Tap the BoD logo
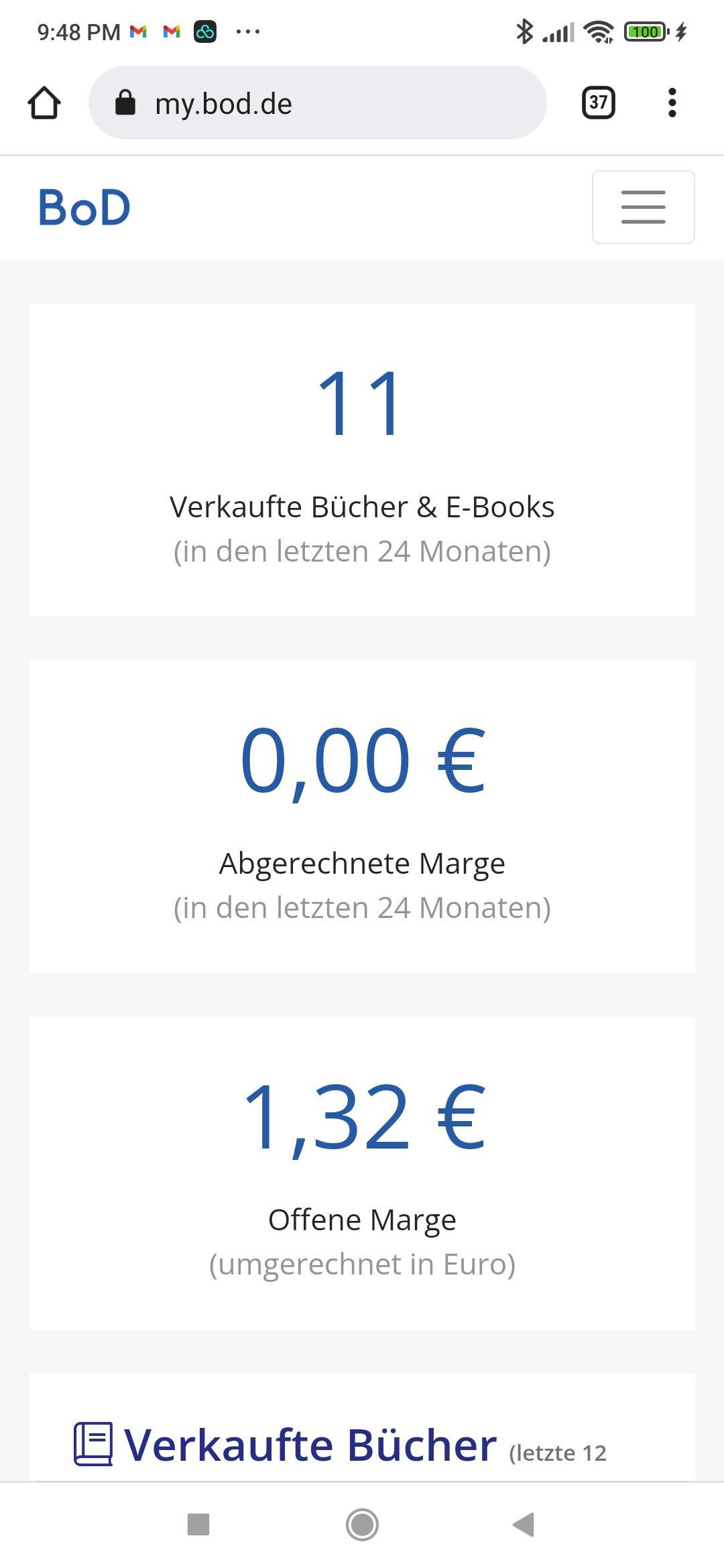 84,207
